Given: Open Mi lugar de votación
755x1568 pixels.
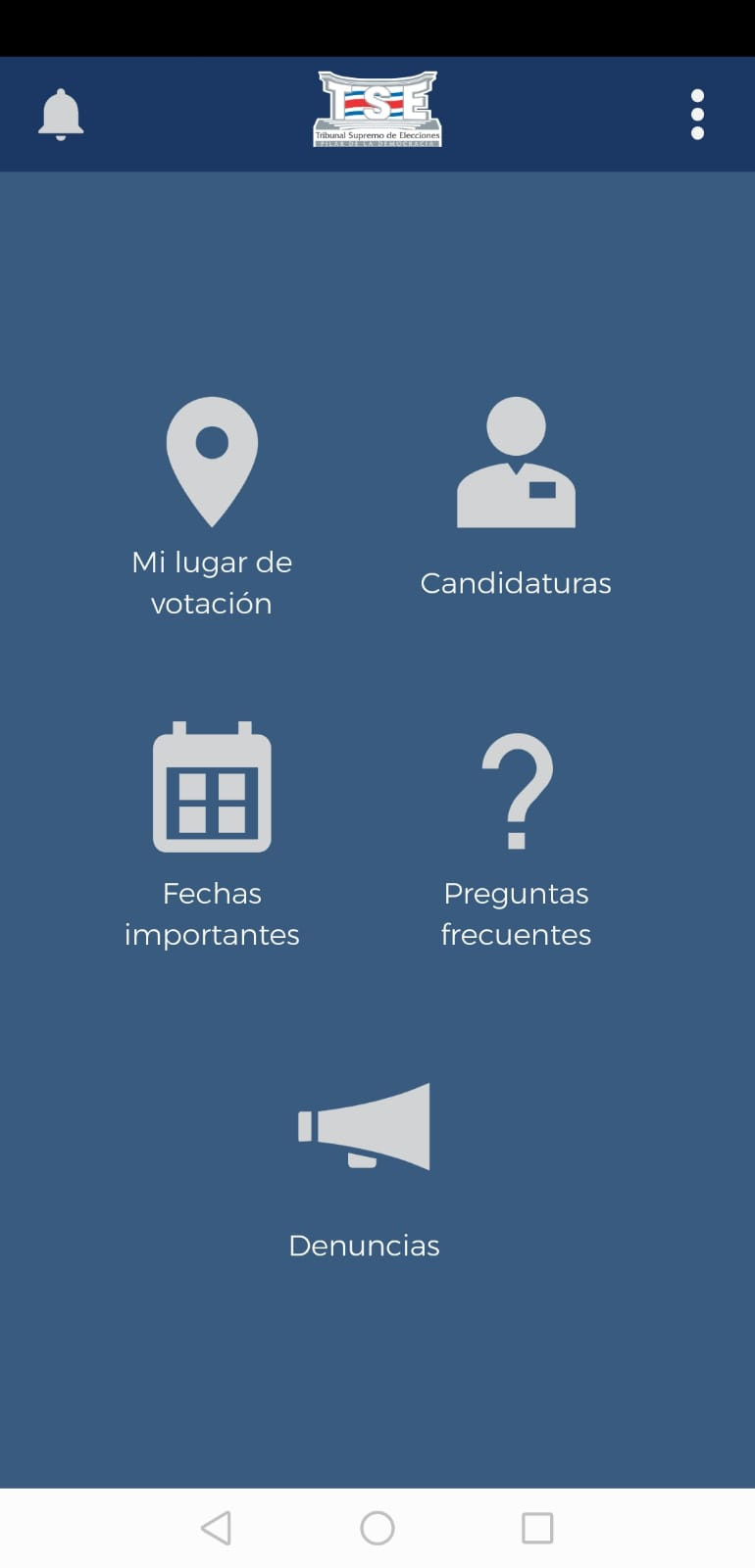Looking at the screenshot, I should [x=212, y=508].
